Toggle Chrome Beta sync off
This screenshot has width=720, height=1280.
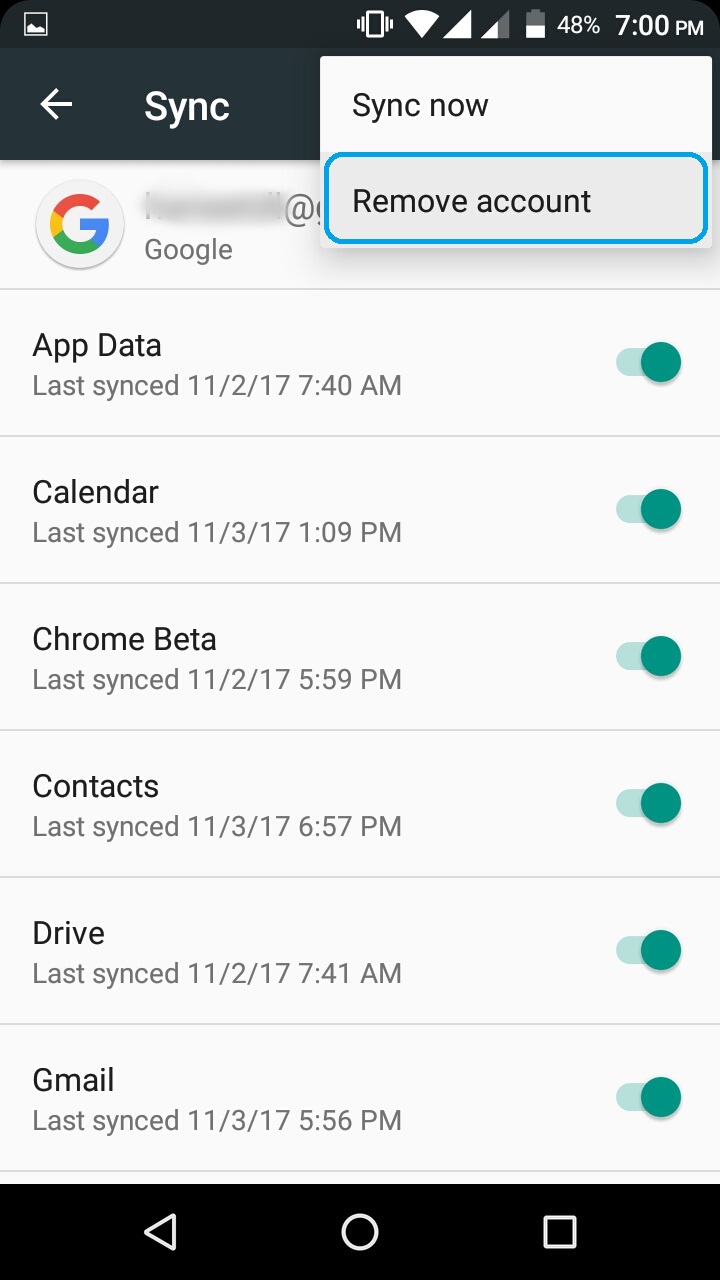(x=649, y=656)
